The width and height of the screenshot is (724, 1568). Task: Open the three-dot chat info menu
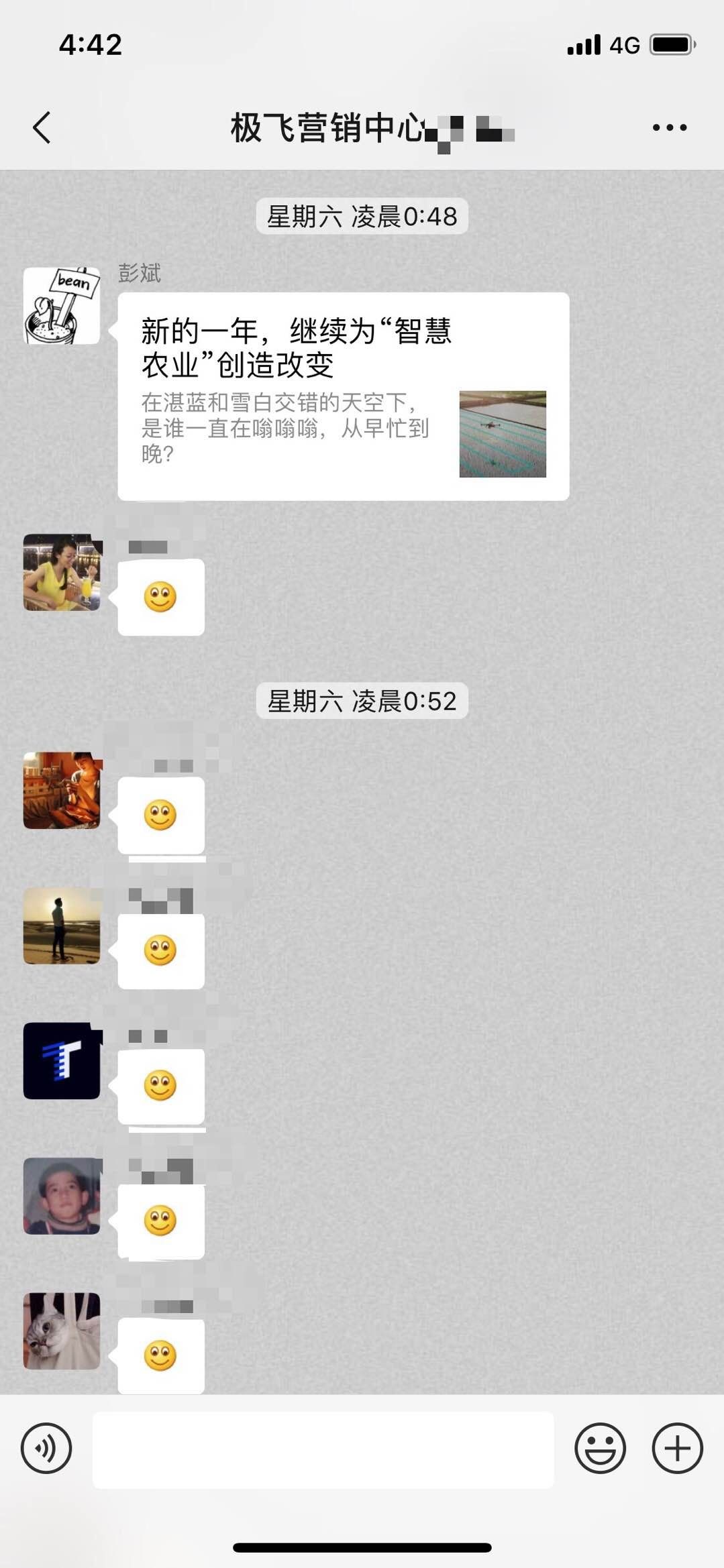tap(669, 127)
